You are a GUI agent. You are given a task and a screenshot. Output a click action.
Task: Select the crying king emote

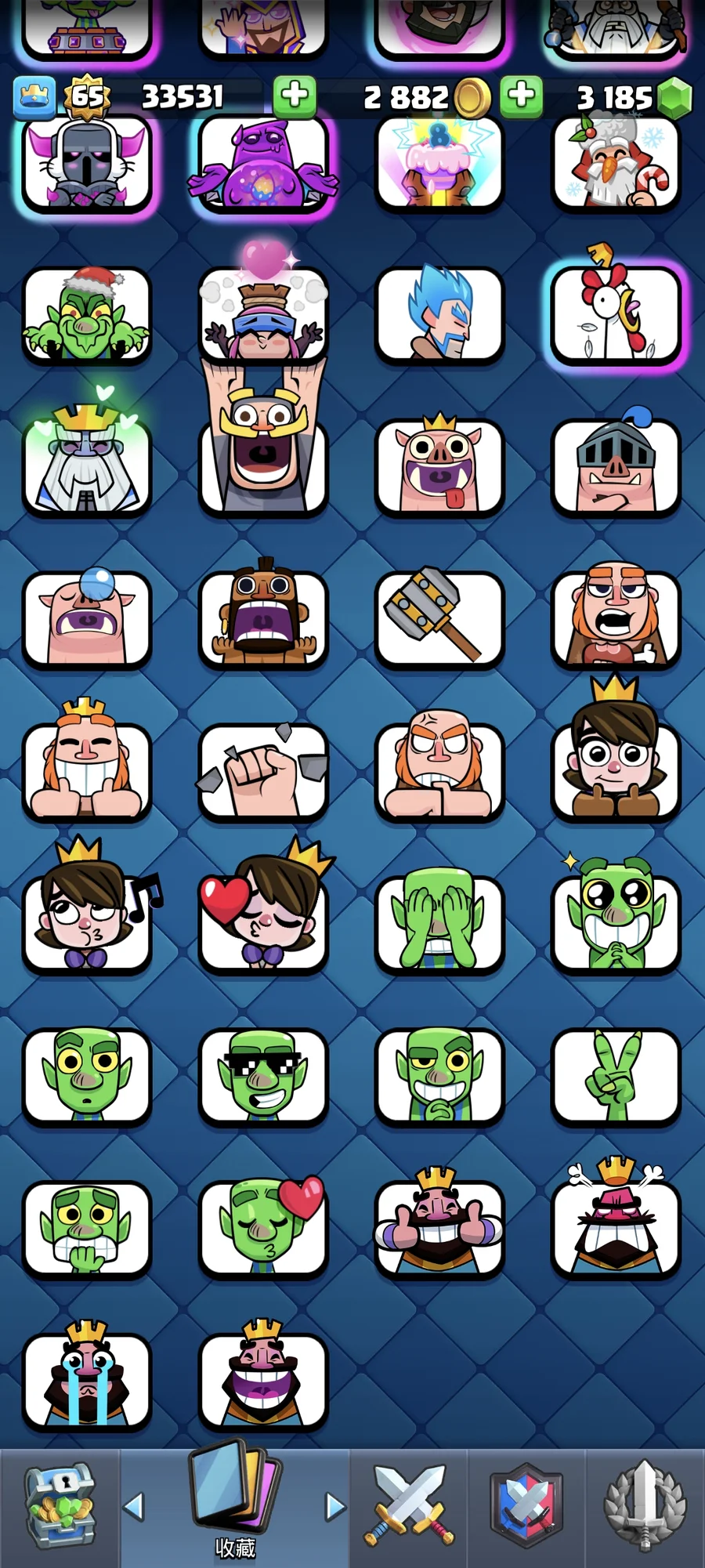[86, 1381]
